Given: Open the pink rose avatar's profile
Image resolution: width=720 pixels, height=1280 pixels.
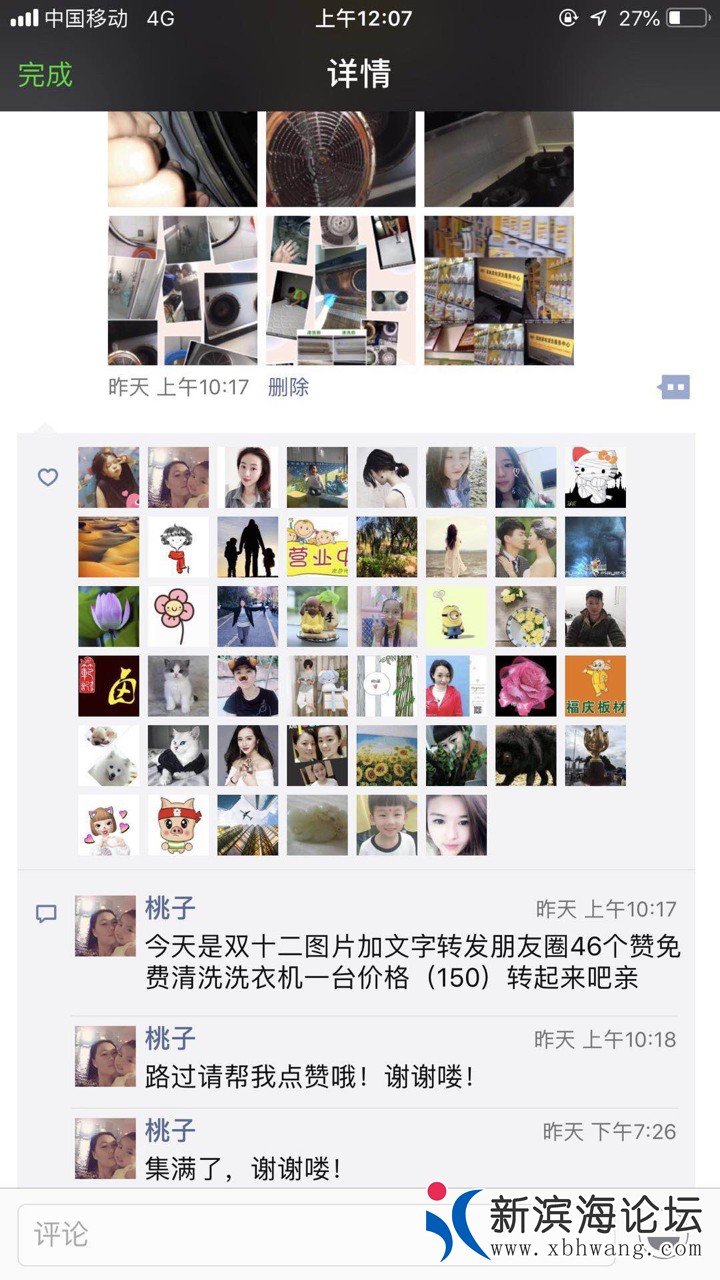Looking at the screenshot, I should pos(526,686).
